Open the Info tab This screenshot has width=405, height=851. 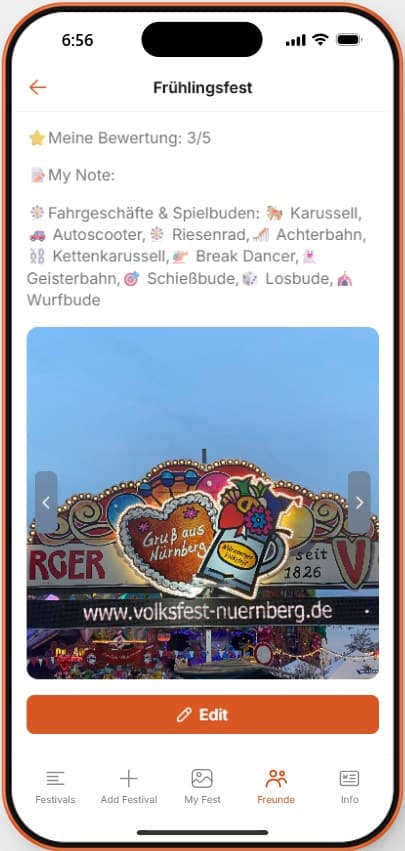(x=350, y=786)
